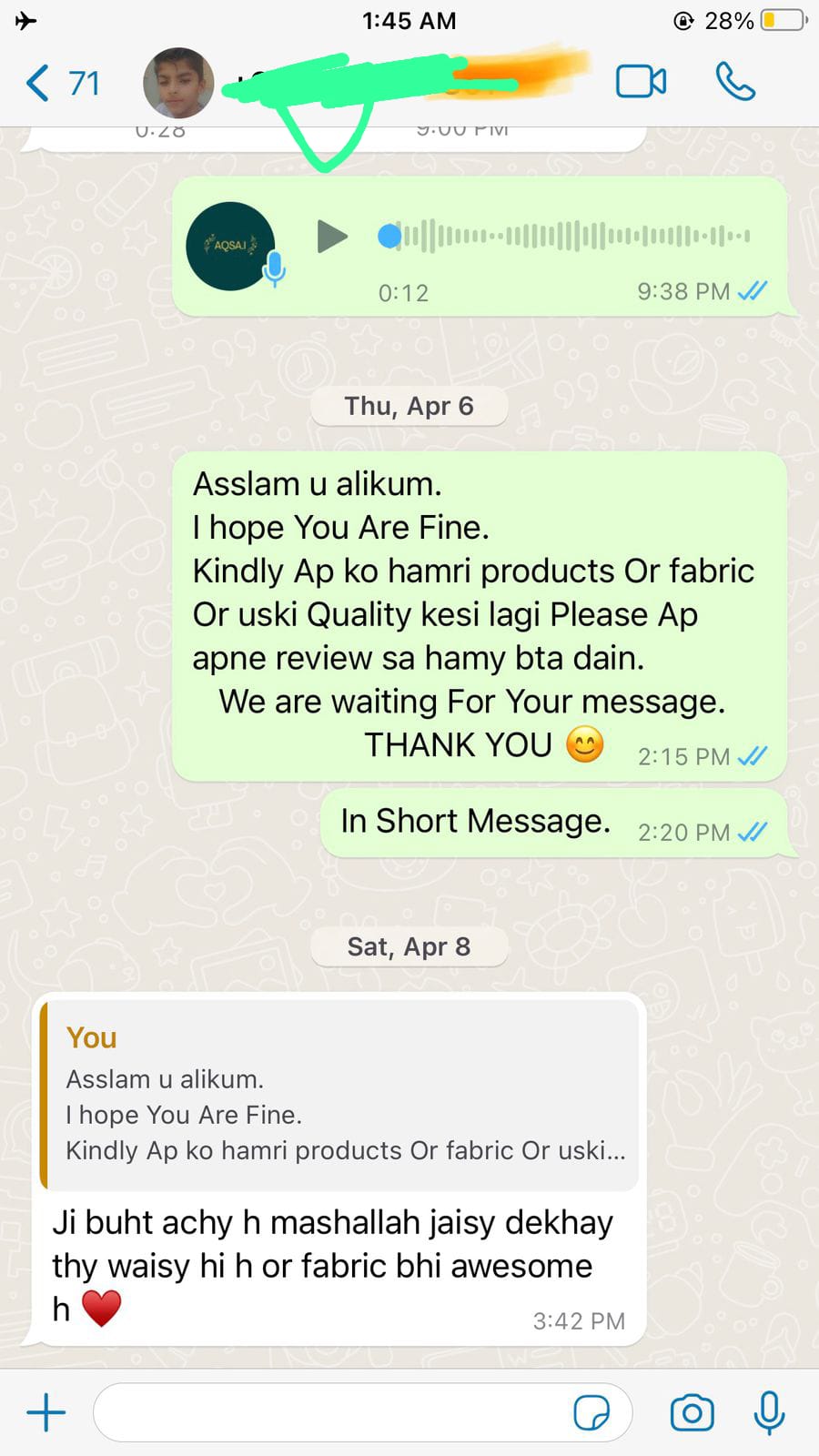819x1456 pixels.
Task: Open the attachment plus menu
Action: [x=45, y=1412]
